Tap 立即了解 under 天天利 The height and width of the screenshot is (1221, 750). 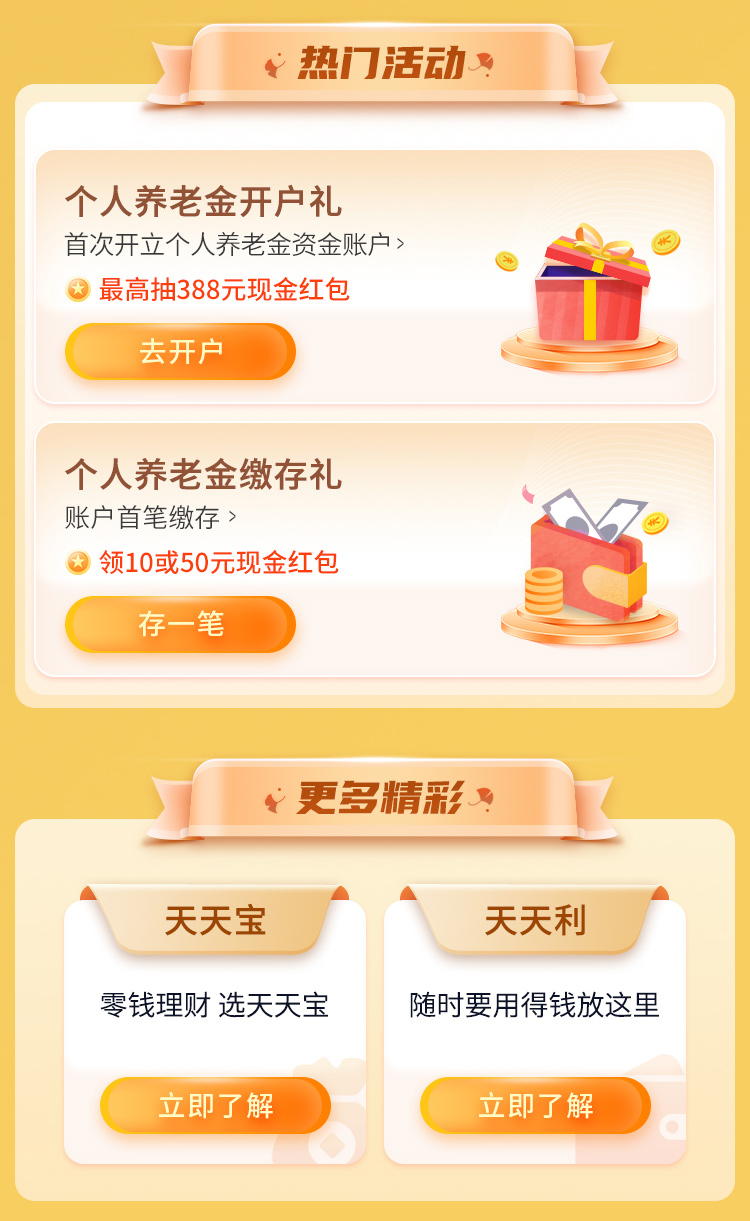coord(535,1105)
